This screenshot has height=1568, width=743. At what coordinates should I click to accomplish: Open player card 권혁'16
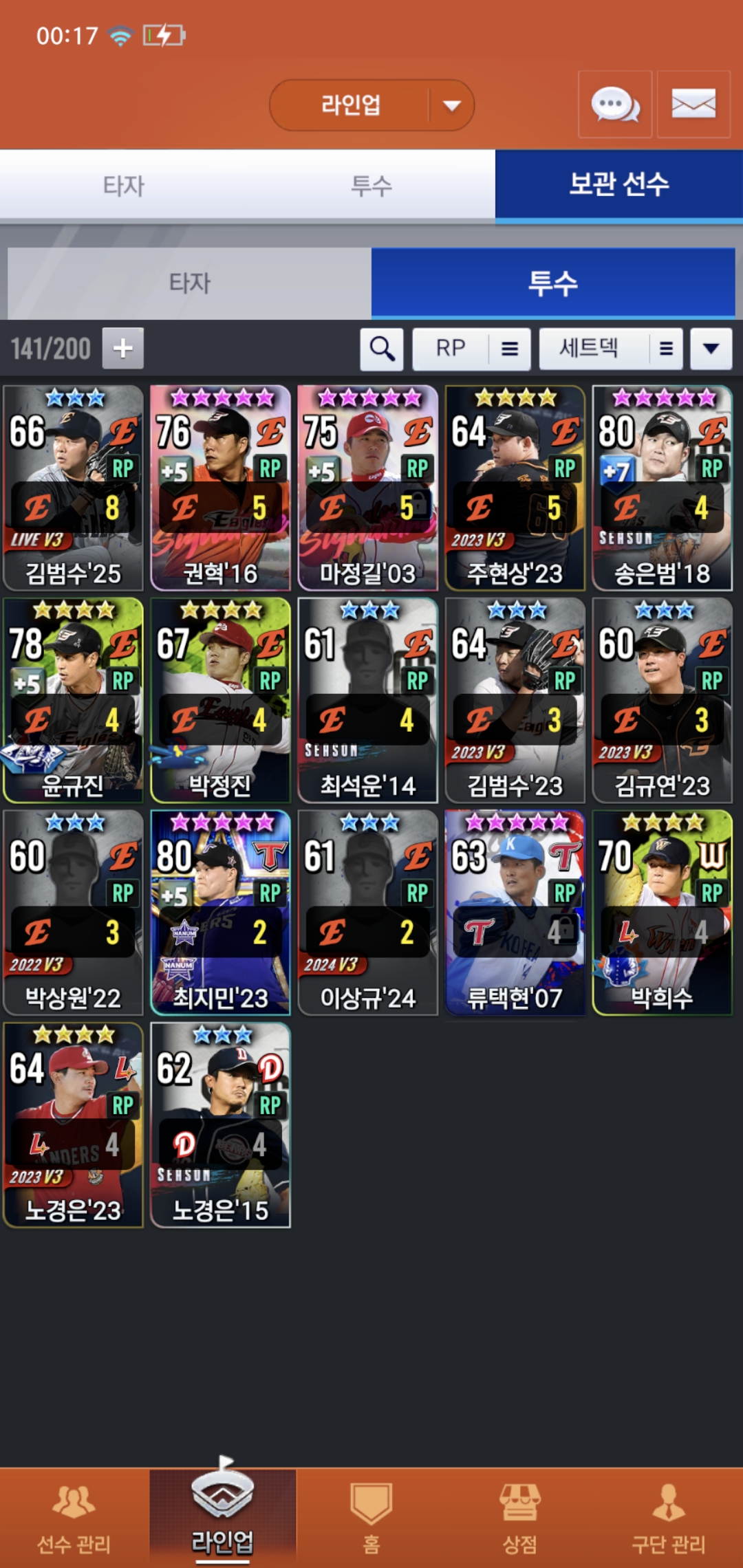click(x=220, y=488)
